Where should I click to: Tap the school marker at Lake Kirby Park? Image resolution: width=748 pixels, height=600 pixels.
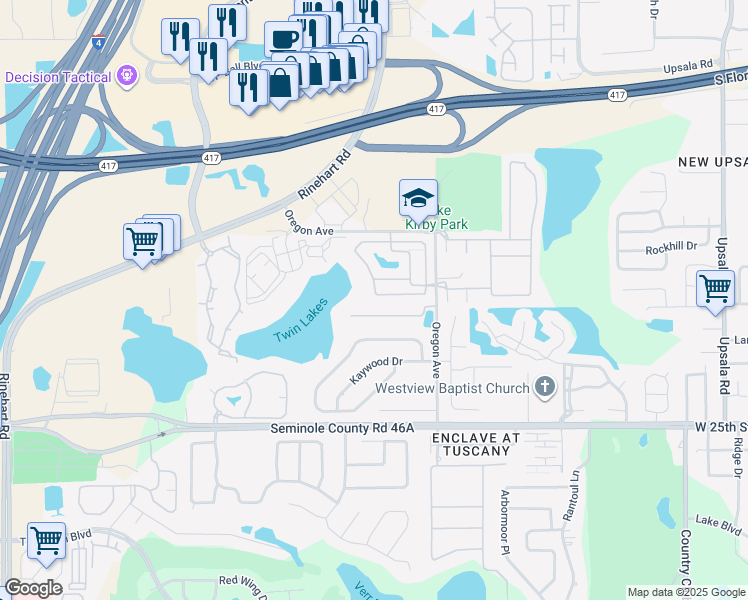click(x=418, y=198)
